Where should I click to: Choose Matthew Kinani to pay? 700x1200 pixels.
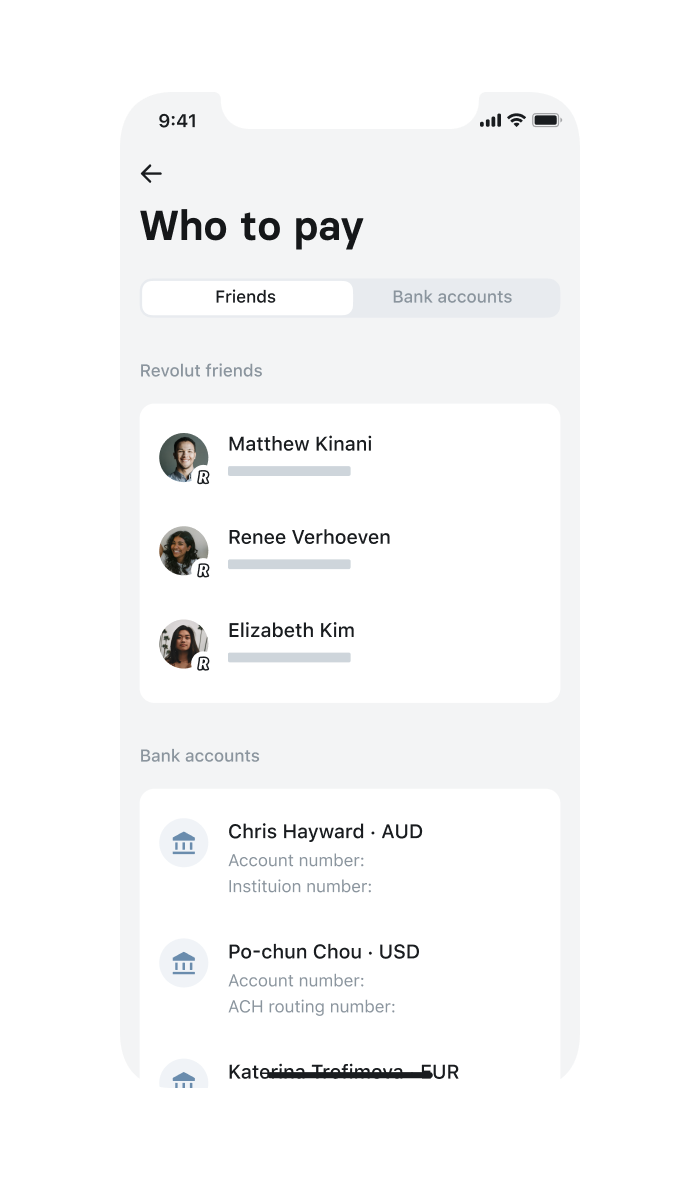coord(350,457)
